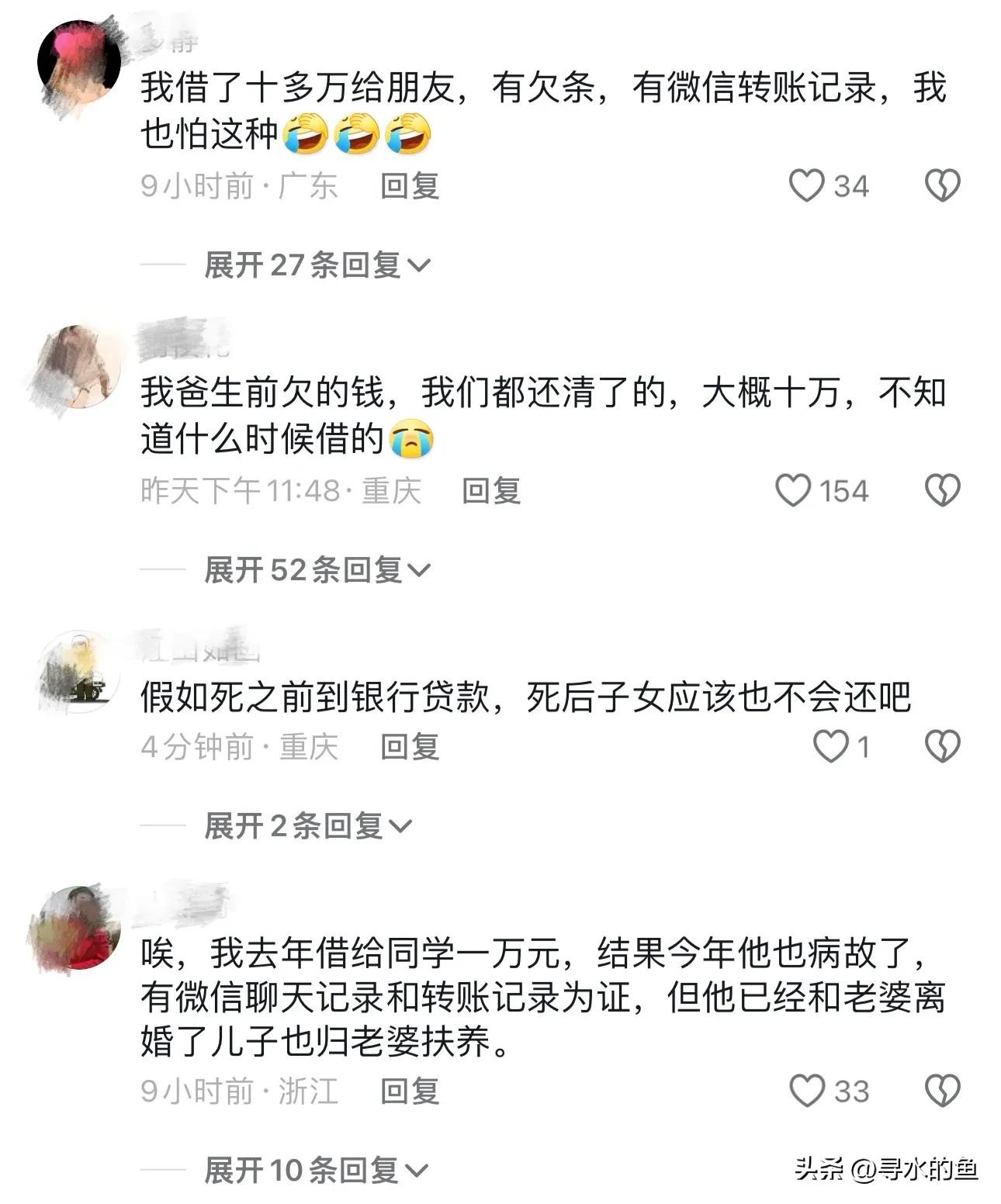The height and width of the screenshot is (1204, 1001).
Task: Like the comment about lending 十多万 to a friend
Action: 807,186
